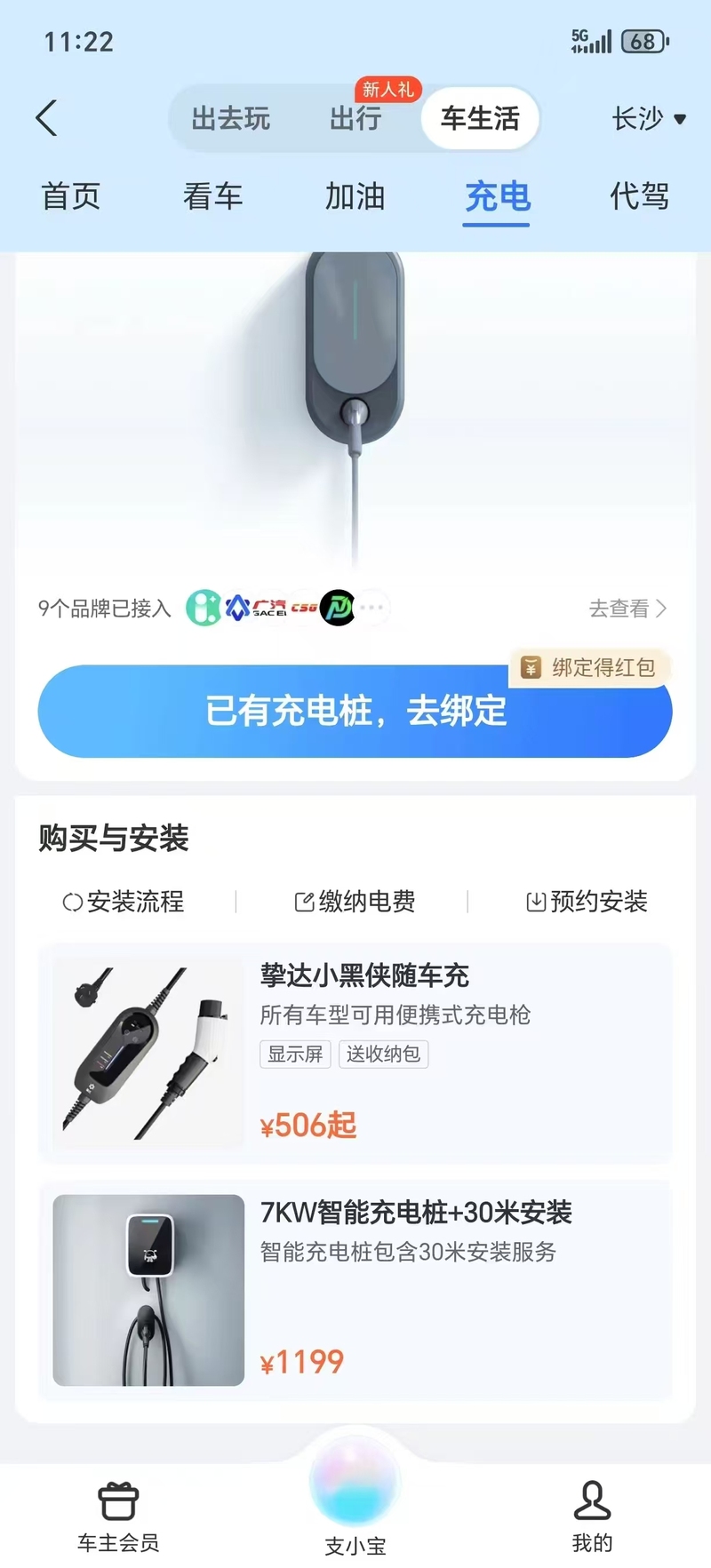Select the 充电 tab
Viewport: 711px width, 1568px height.
pyautogui.click(x=497, y=196)
